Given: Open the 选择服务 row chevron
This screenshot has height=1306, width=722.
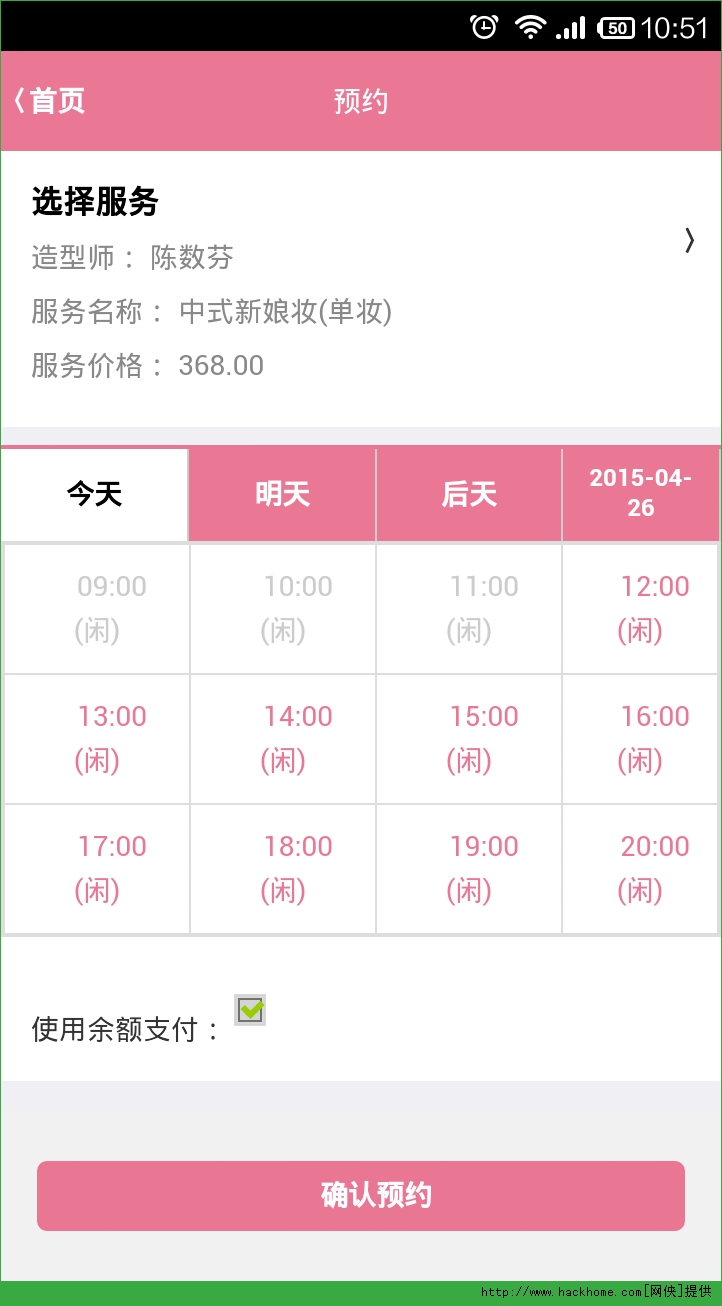Looking at the screenshot, I should 689,240.
